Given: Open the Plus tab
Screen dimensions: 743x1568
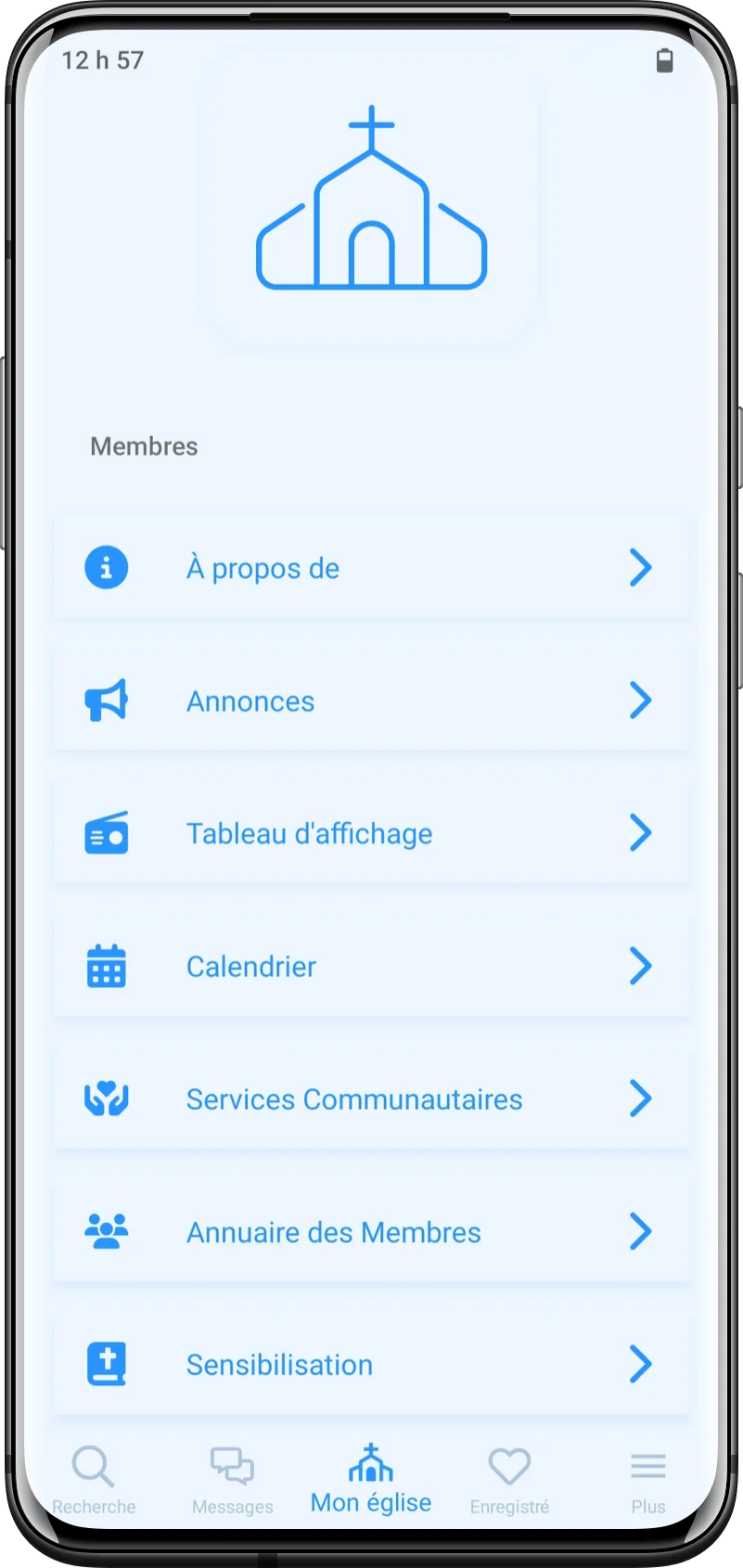Looking at the screenshot, I should (647, 1480).
